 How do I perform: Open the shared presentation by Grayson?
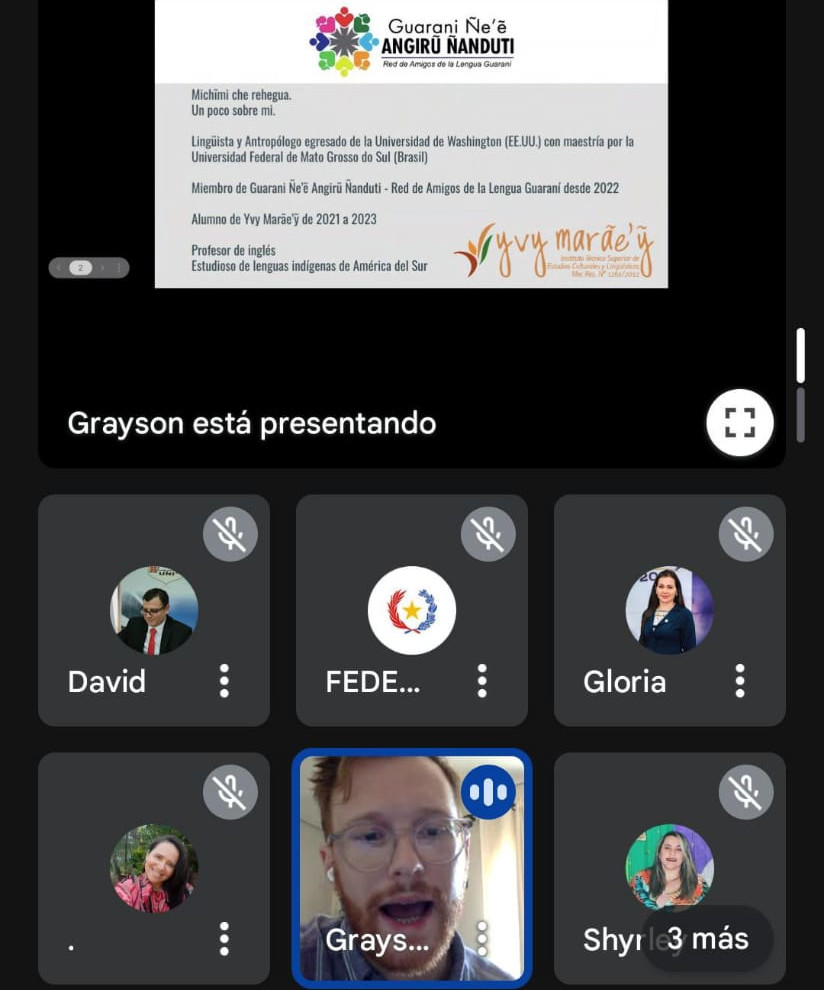[x=412, y=234]
